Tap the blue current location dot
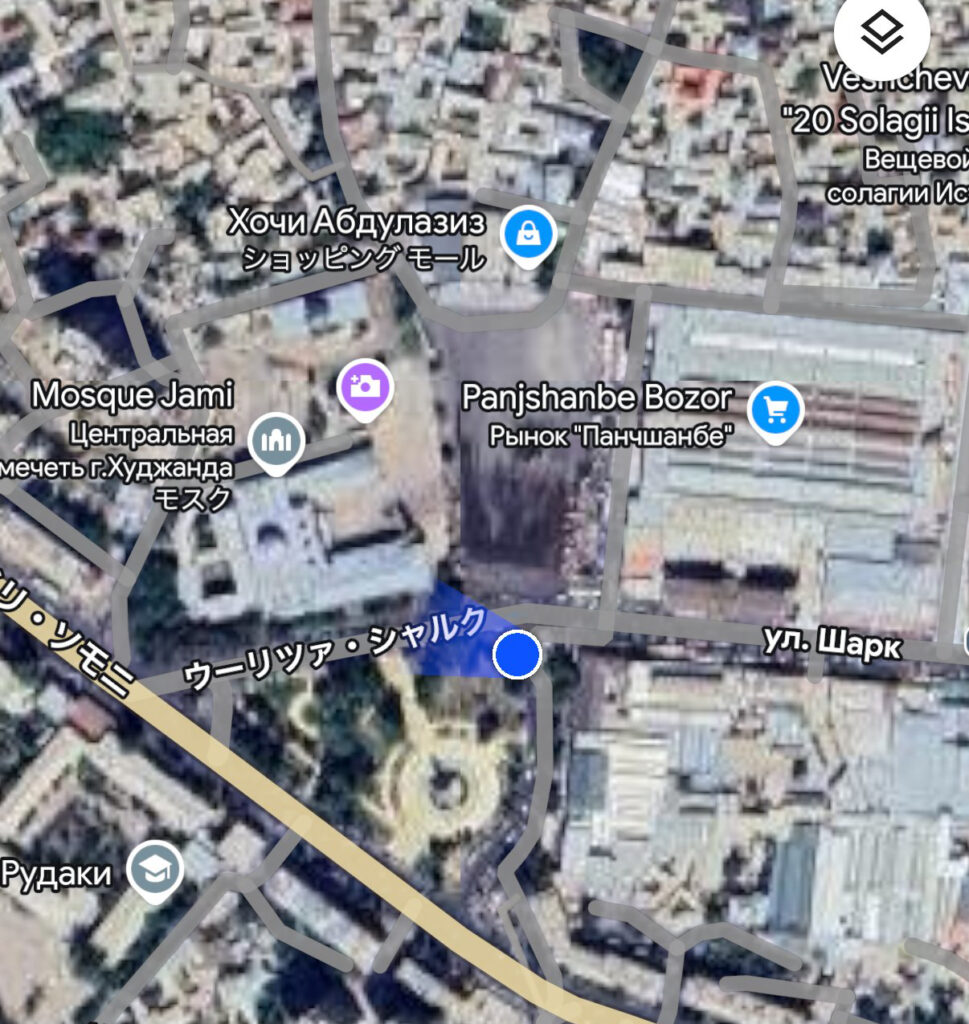Screen dimensions: 969x1024 pos(517,655)
